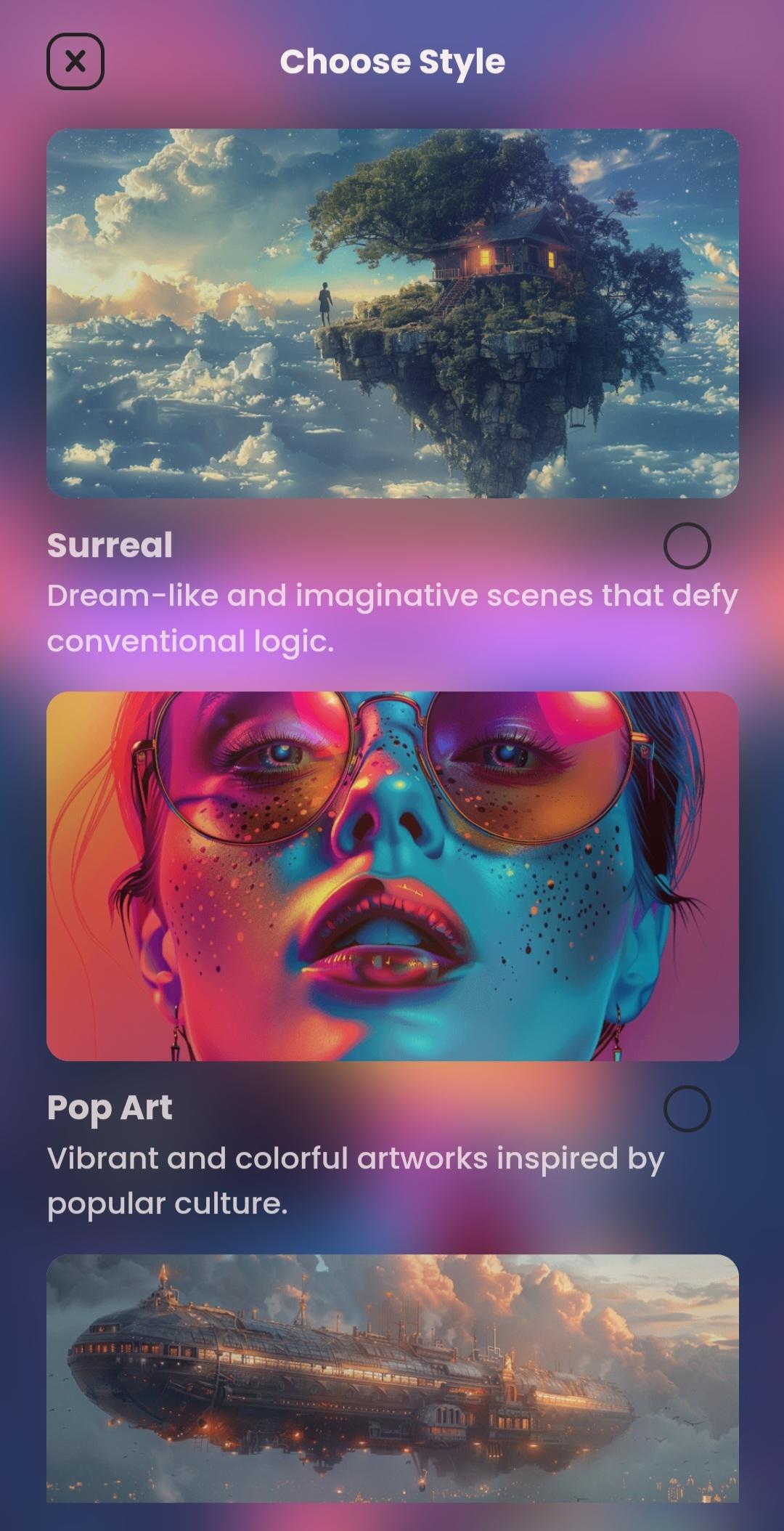The image size is (784, 1531).
Task: Select the Surreal style radio button
Action: 687,545
